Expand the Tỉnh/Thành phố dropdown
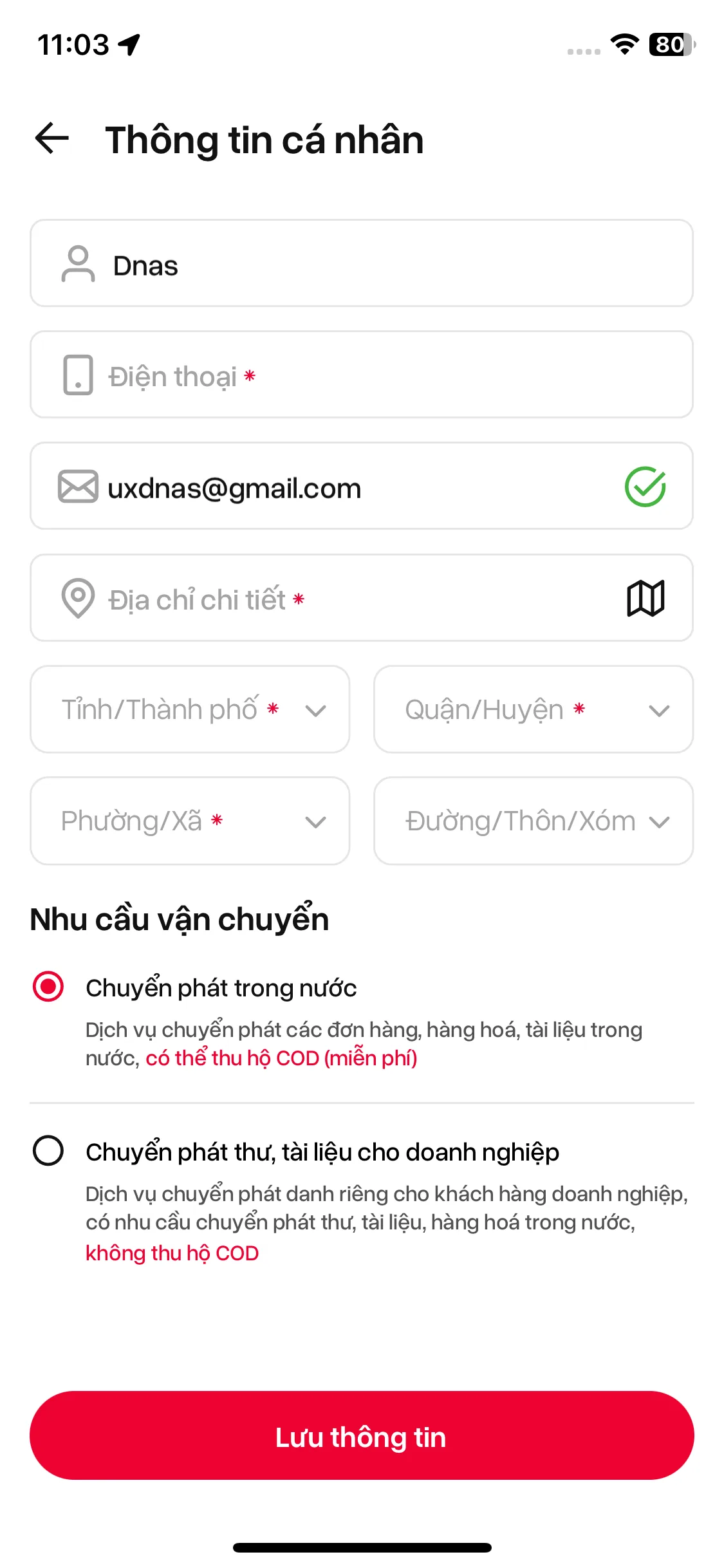The image size is (724, 1568). 190,709
